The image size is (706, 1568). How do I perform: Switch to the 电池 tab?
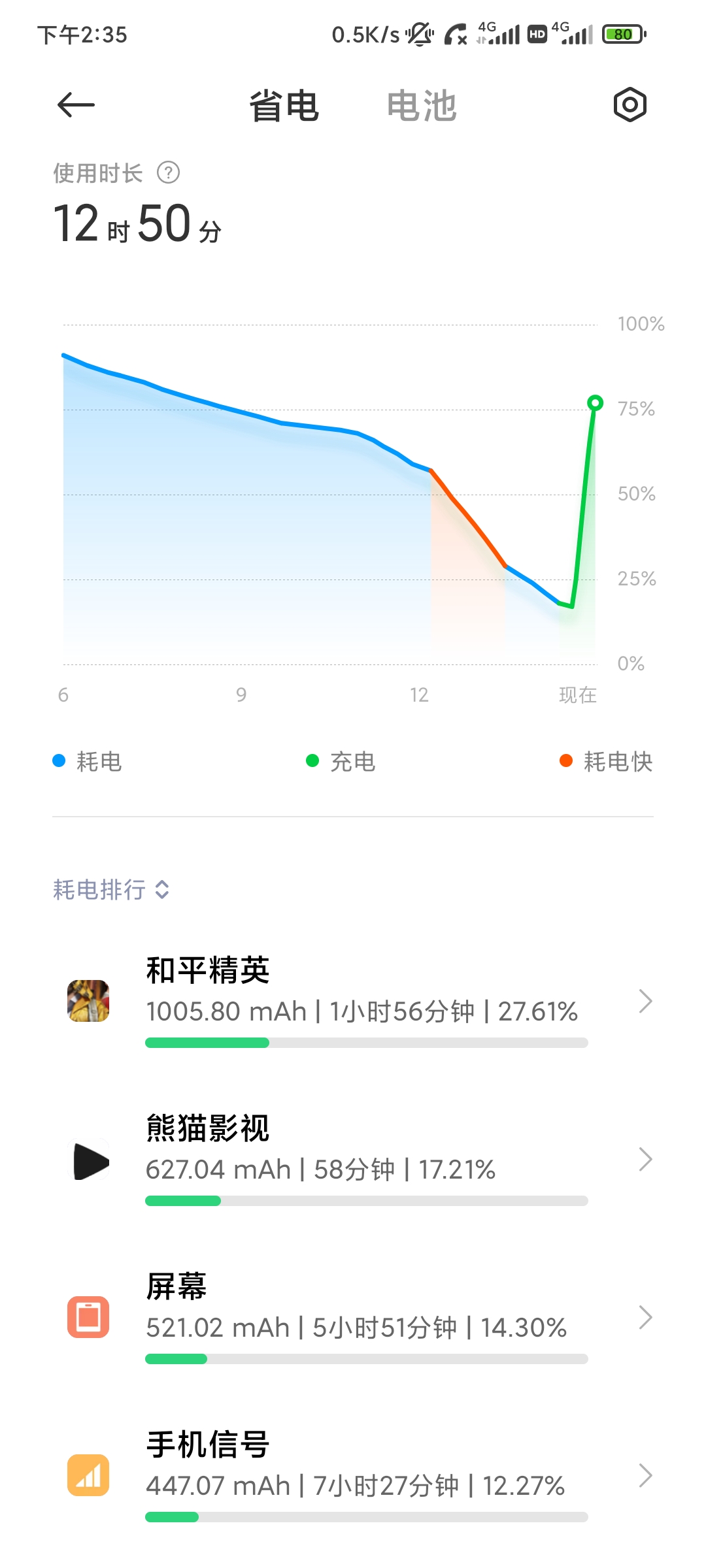(x=421, y=106)
